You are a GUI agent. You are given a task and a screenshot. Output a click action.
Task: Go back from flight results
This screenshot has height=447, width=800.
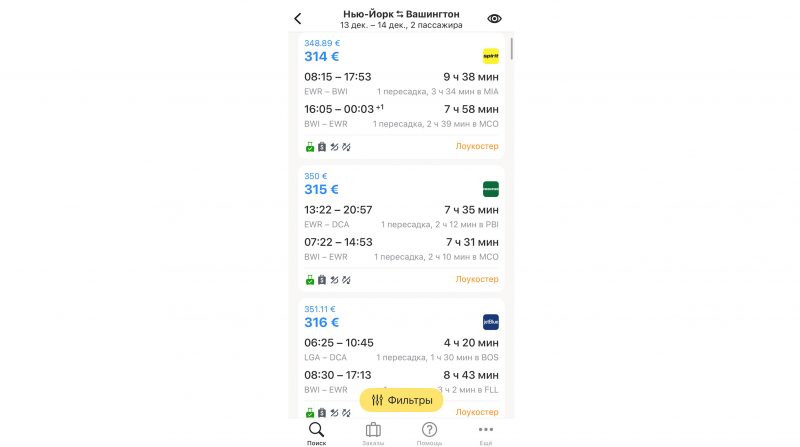click(298, 18)
